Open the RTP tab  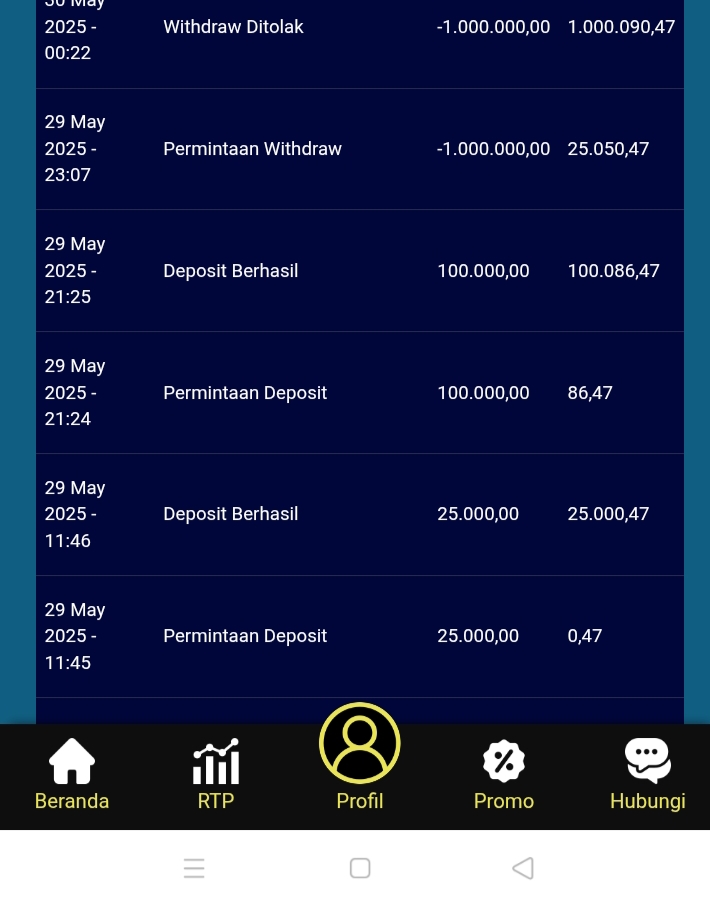pos(216,772)
